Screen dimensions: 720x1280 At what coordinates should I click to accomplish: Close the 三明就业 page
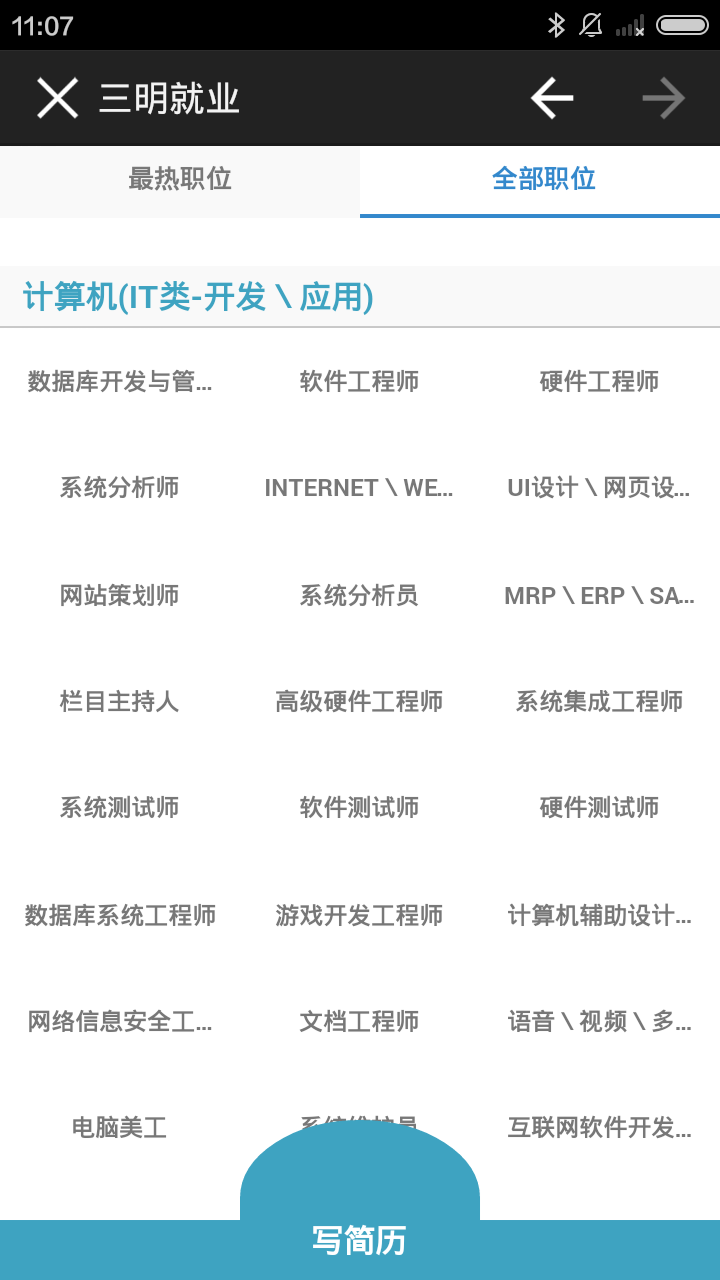pos(57,98)
